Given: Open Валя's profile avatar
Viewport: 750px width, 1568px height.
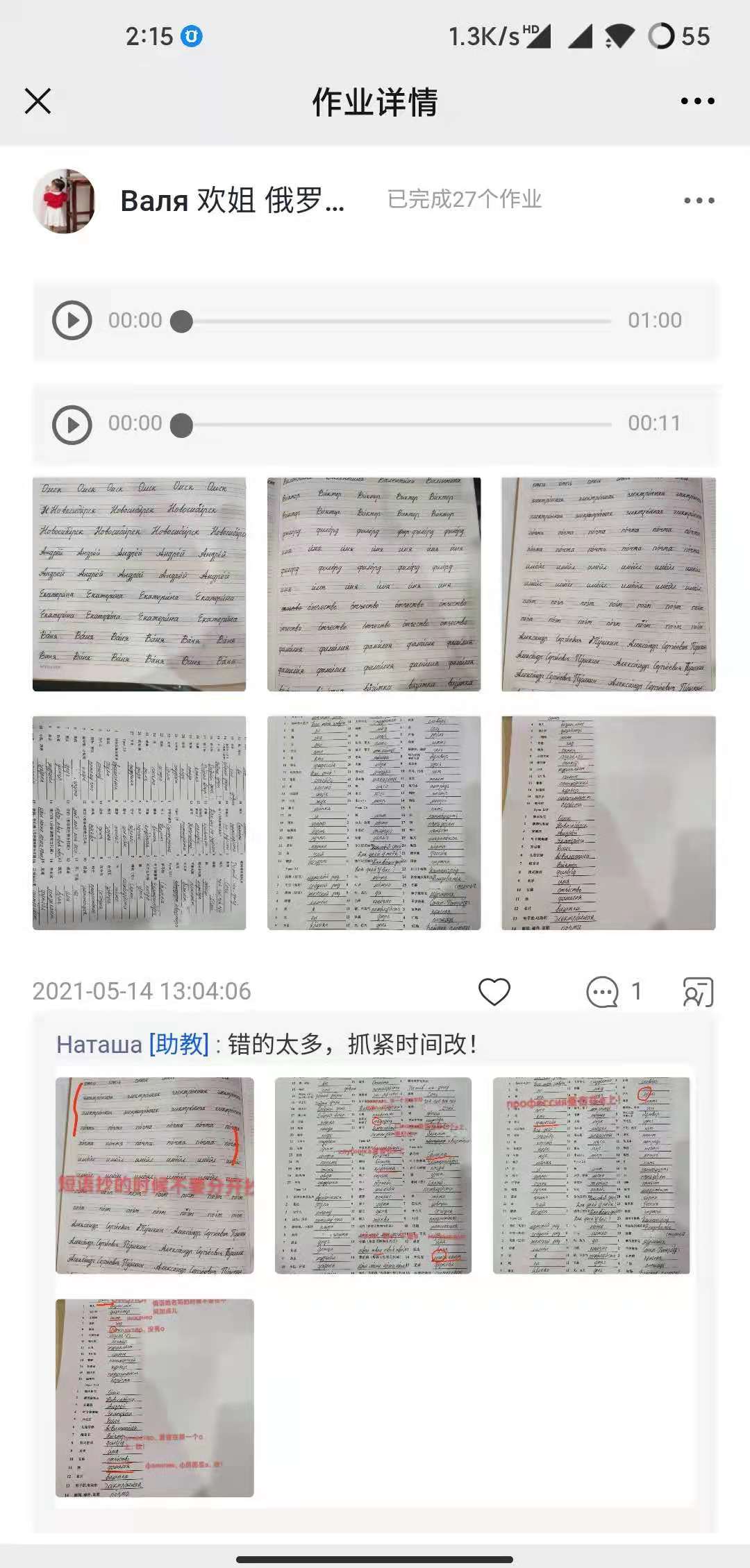Looking at the screenshot, I should 64,201.
